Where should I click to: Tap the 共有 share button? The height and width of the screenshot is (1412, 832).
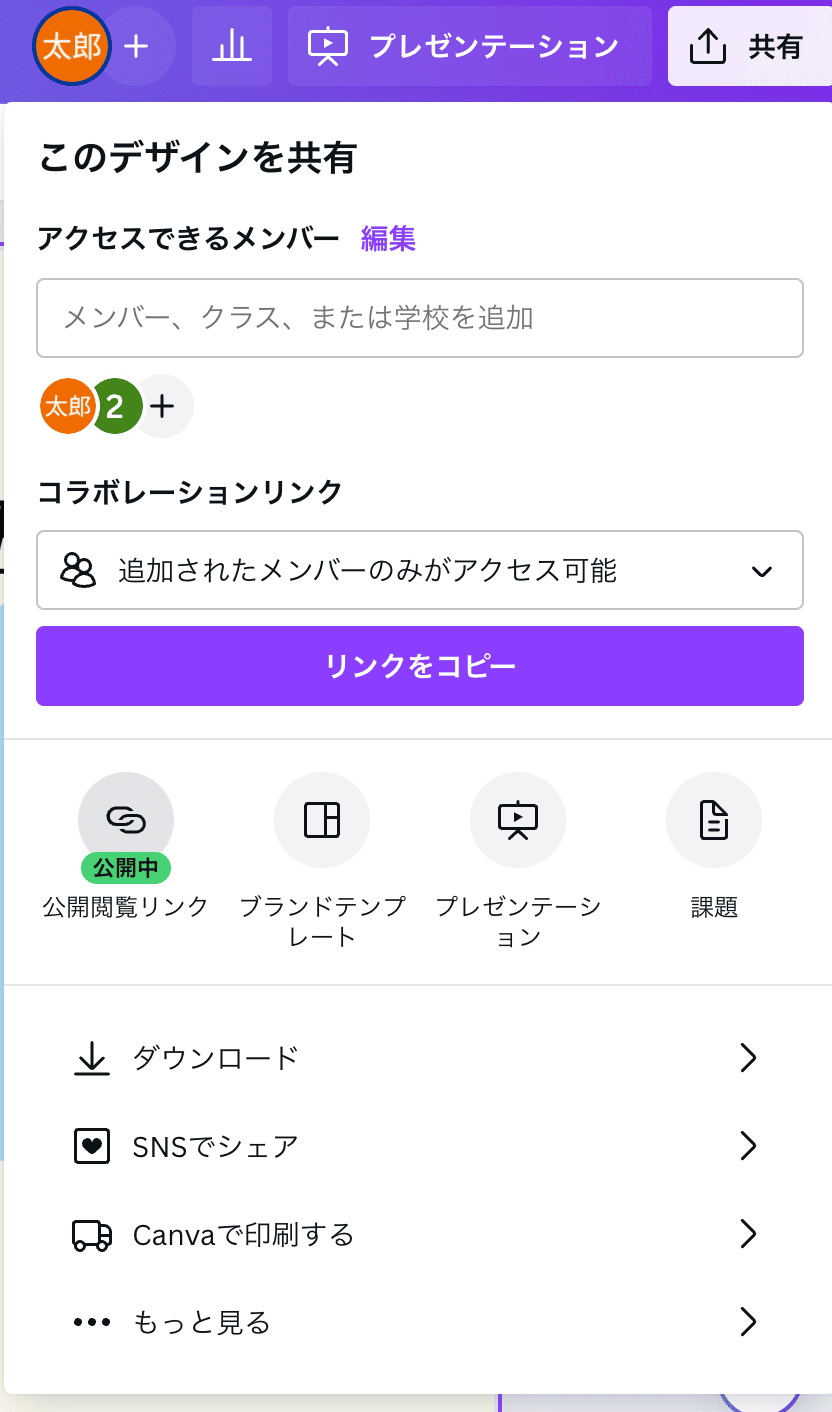pos(750,46)
